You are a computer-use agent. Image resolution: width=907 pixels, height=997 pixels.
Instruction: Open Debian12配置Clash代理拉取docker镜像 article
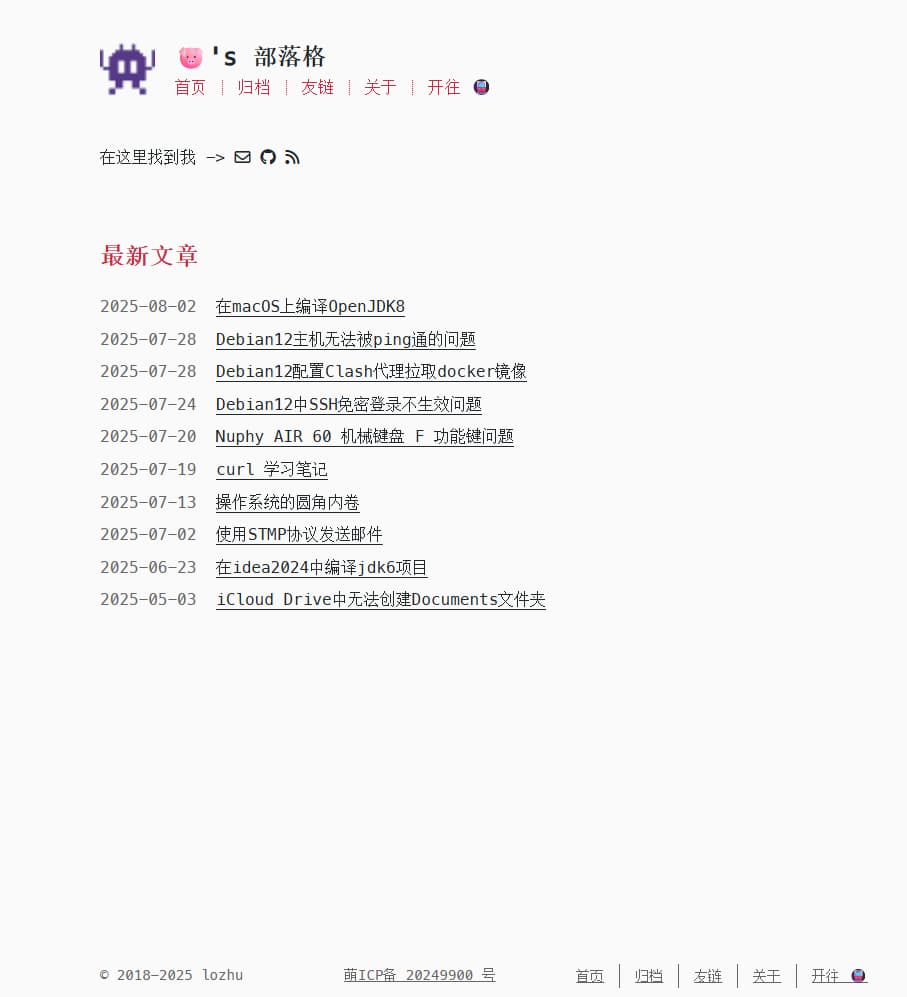(x=371, y=372)
